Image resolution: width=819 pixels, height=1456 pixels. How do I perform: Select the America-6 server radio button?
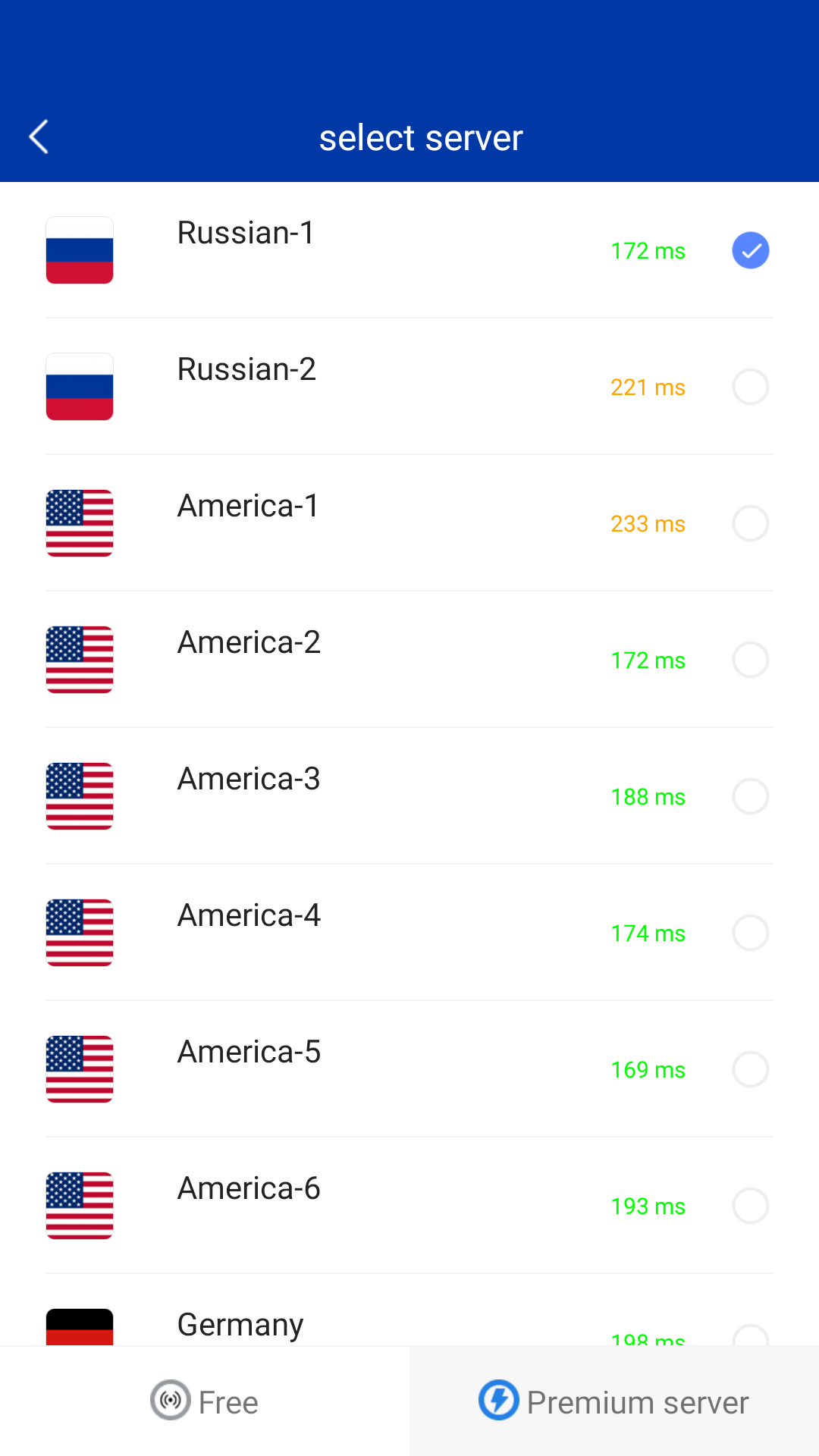[x=750, y=1206]
